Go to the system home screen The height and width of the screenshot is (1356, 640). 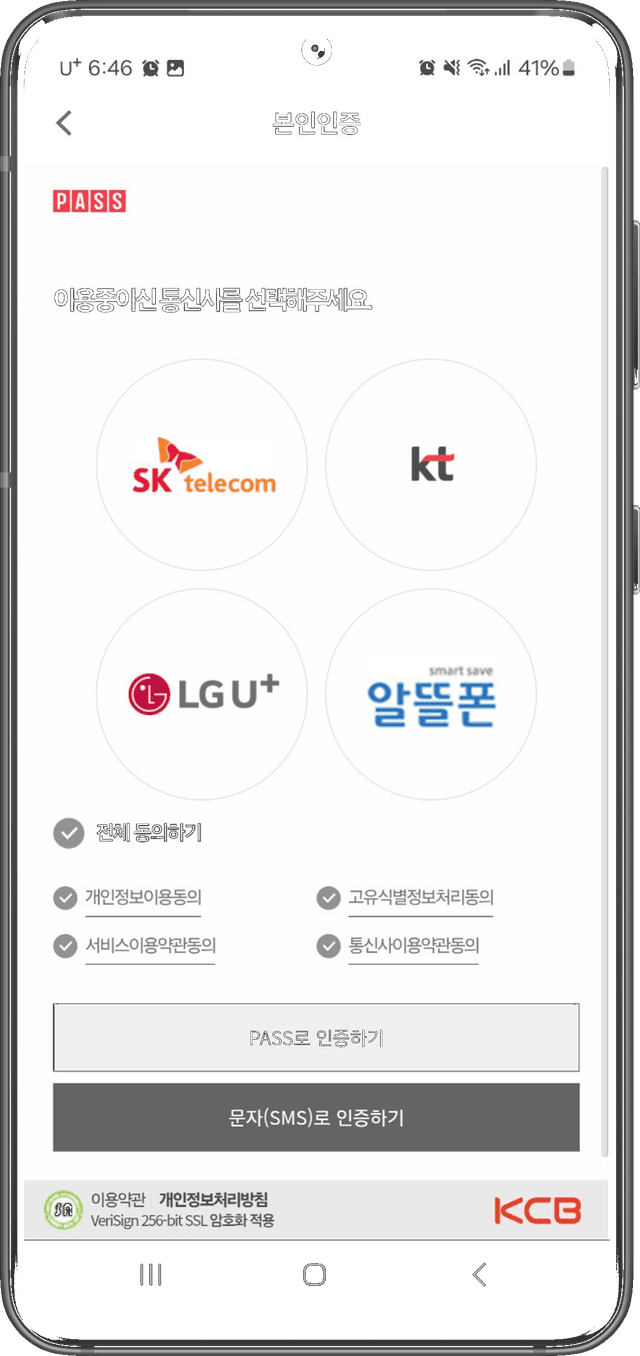314,1274
